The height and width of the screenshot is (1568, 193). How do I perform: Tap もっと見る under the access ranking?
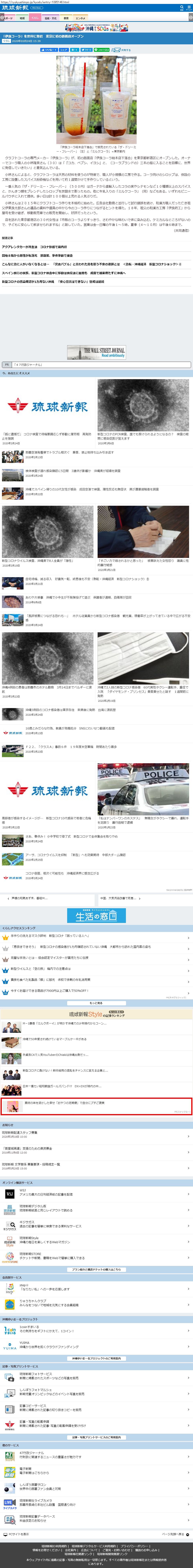[x=96, y=1003]
